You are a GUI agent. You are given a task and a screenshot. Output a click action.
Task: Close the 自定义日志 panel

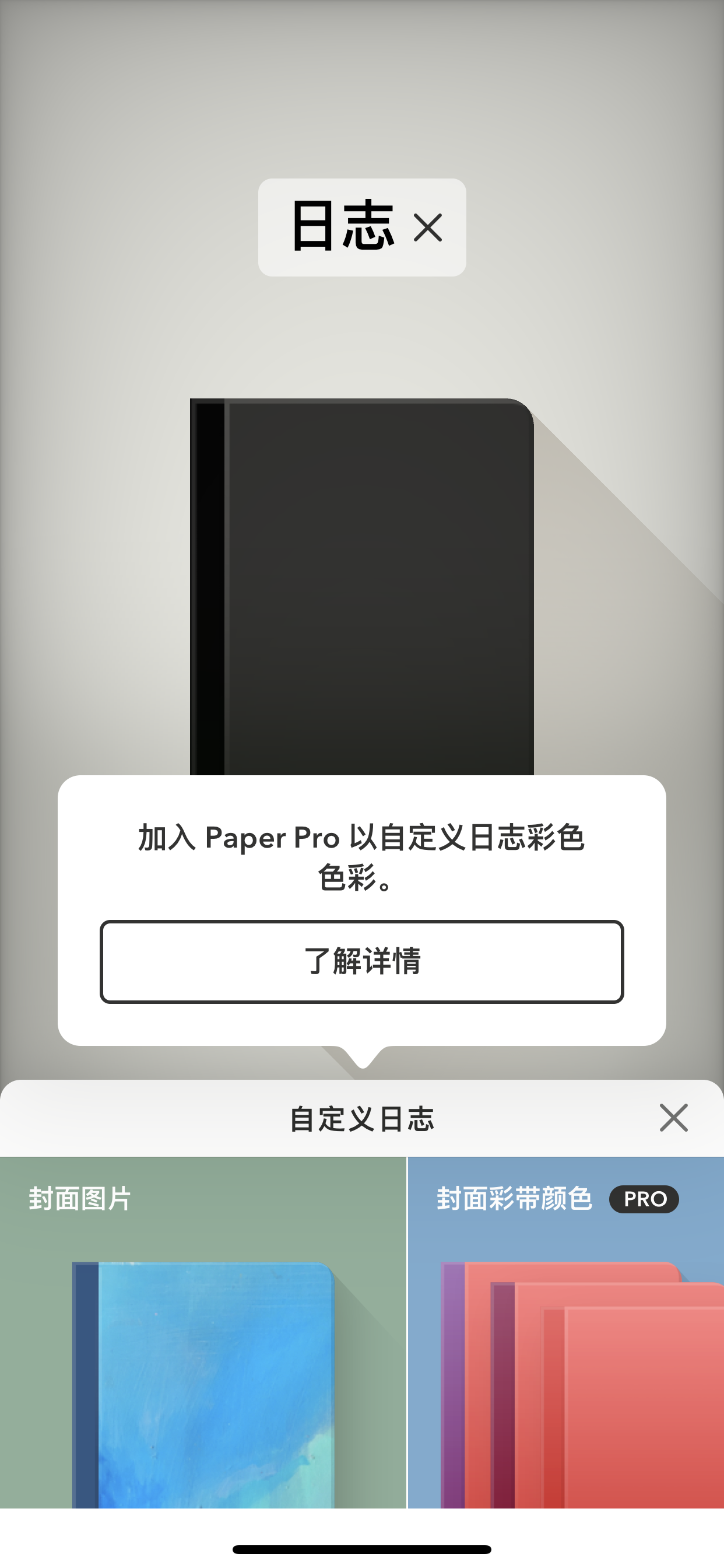(x=673, y=1118)
